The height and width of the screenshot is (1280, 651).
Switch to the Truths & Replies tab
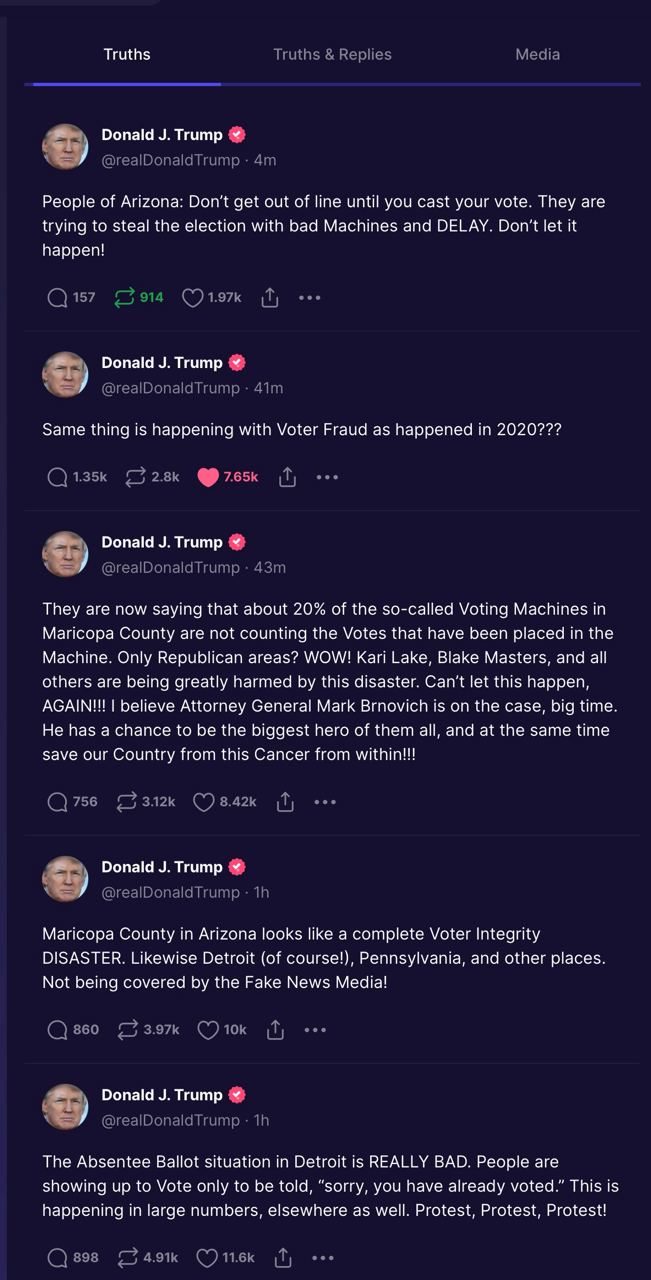[332, 54]
